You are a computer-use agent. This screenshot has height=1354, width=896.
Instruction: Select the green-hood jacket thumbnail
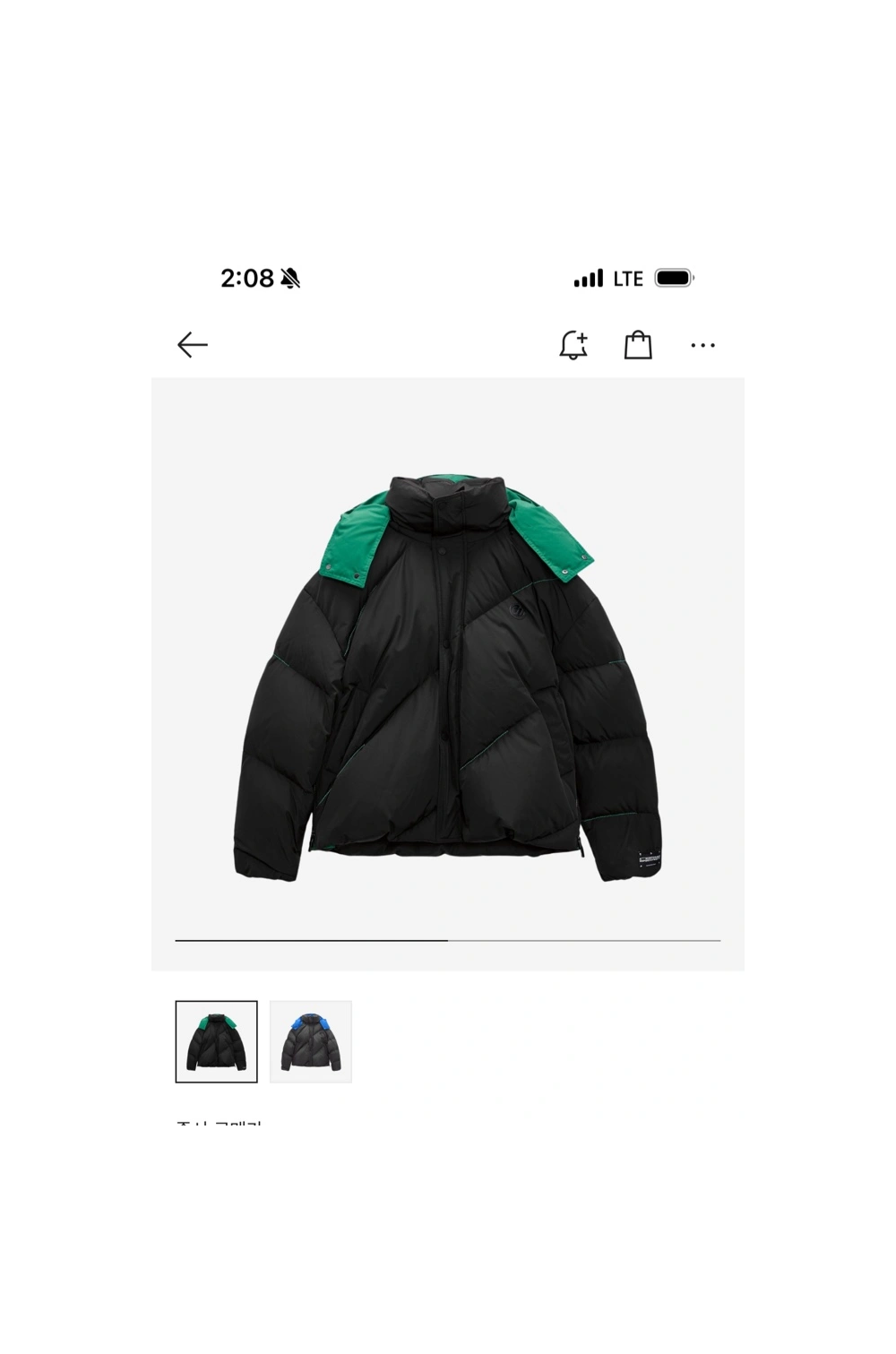tap(217, 1041)
